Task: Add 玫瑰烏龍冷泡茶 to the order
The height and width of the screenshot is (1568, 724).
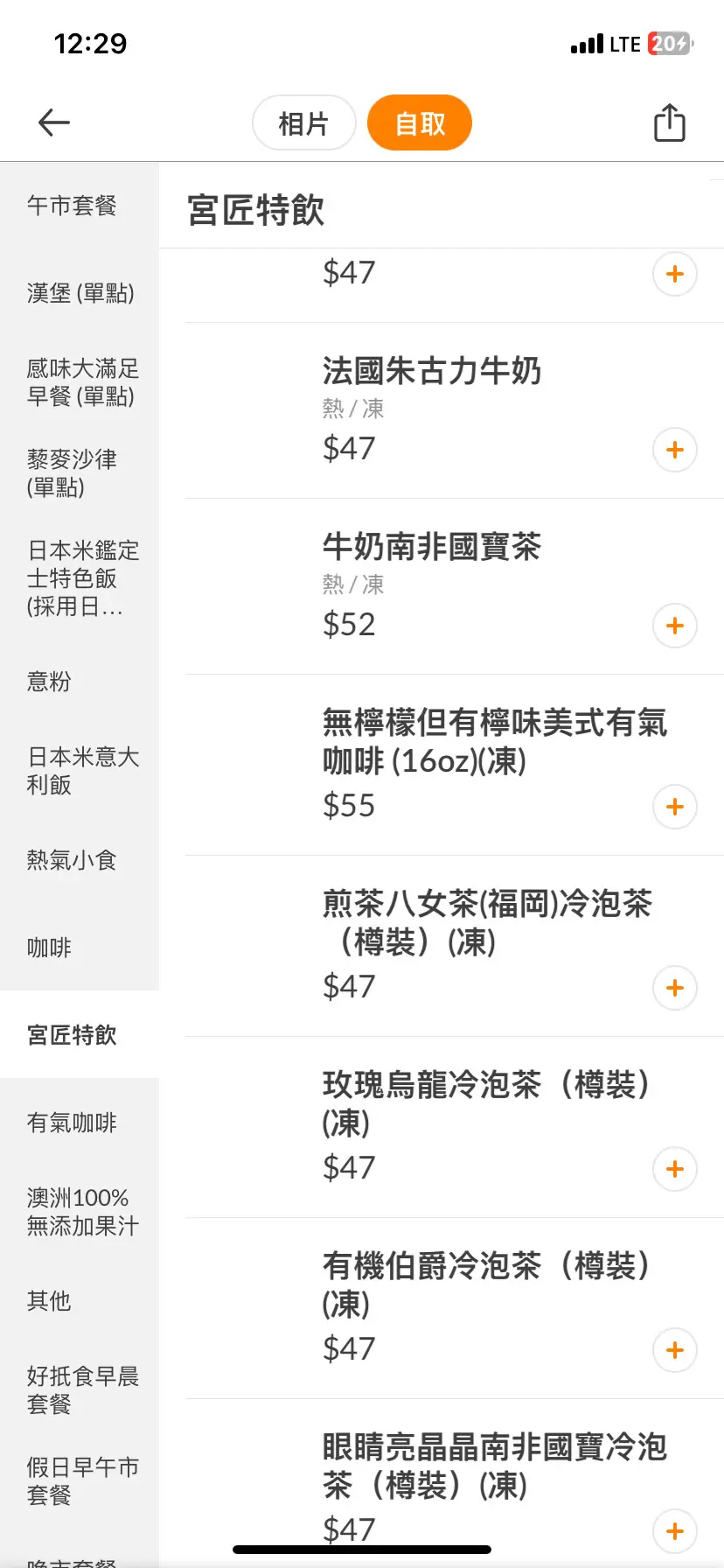Action: pos(675,1169)
